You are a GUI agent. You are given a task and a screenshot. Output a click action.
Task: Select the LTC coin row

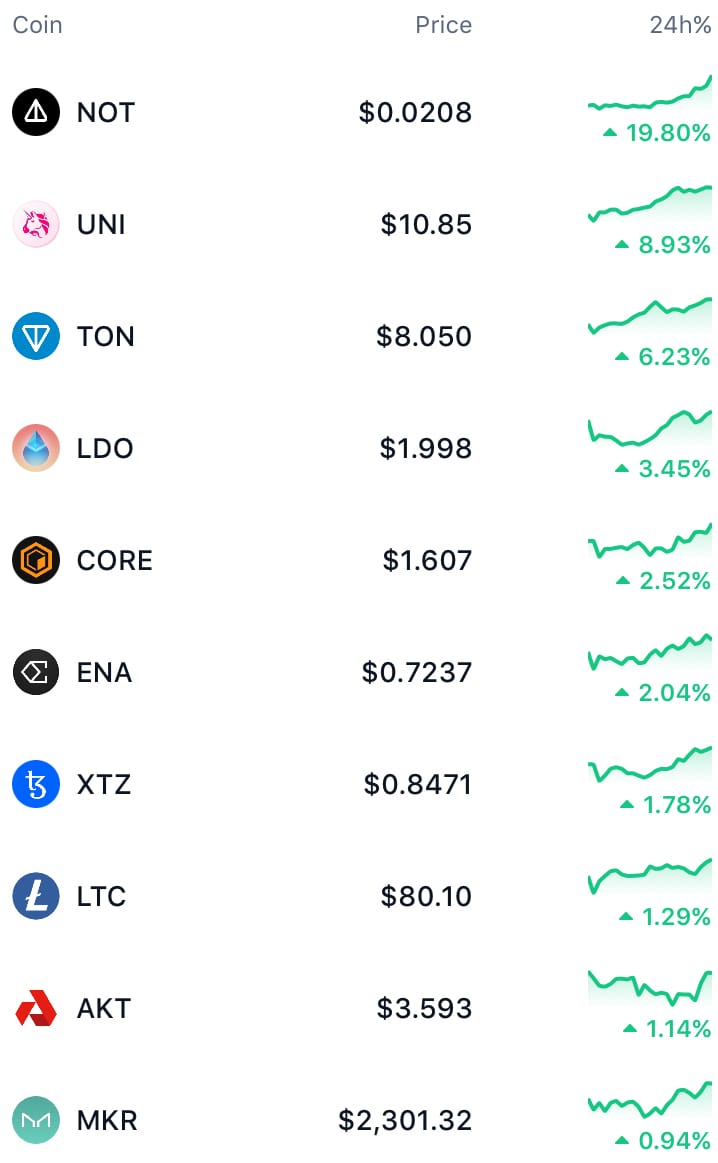pos(359,896)
